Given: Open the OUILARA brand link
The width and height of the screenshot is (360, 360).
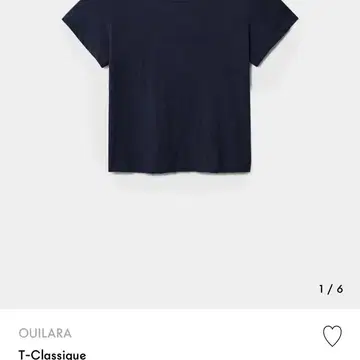Looking at the screenshot, I should (45, 333).
